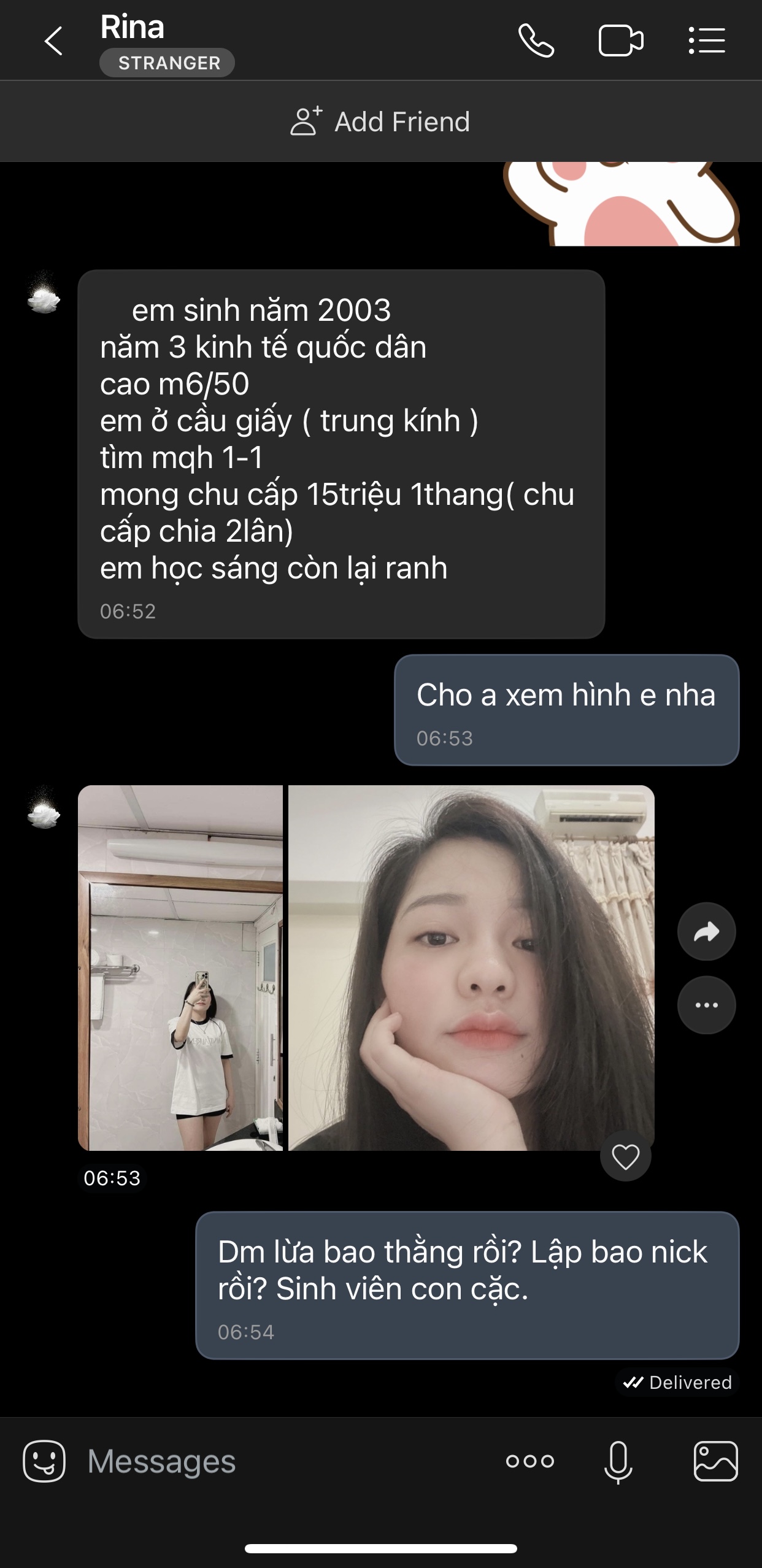Open the mirror selfie photo
762x1568 pixels.
pos(180,967)
